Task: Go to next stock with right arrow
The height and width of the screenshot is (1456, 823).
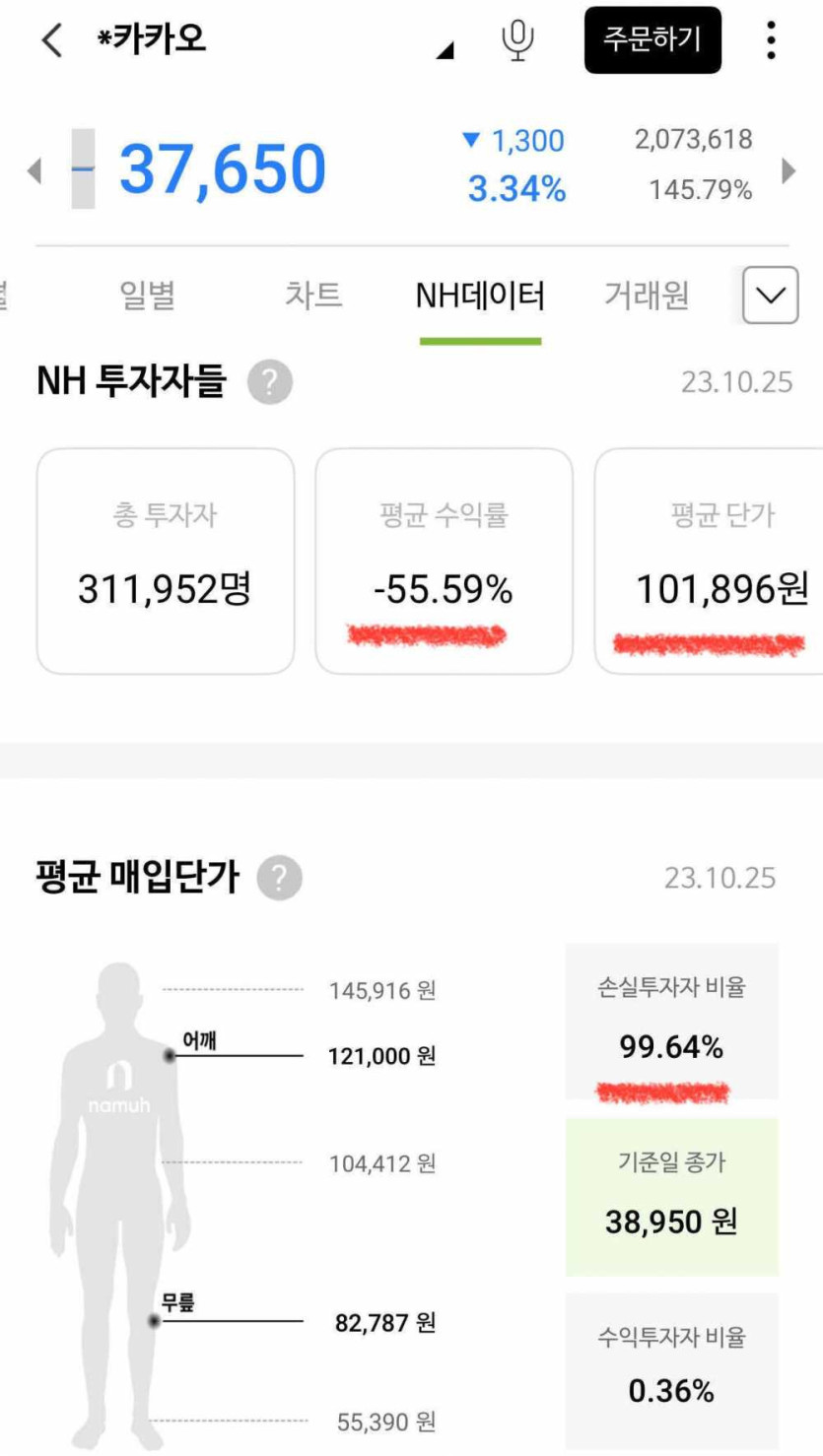Action: [789, 170]
